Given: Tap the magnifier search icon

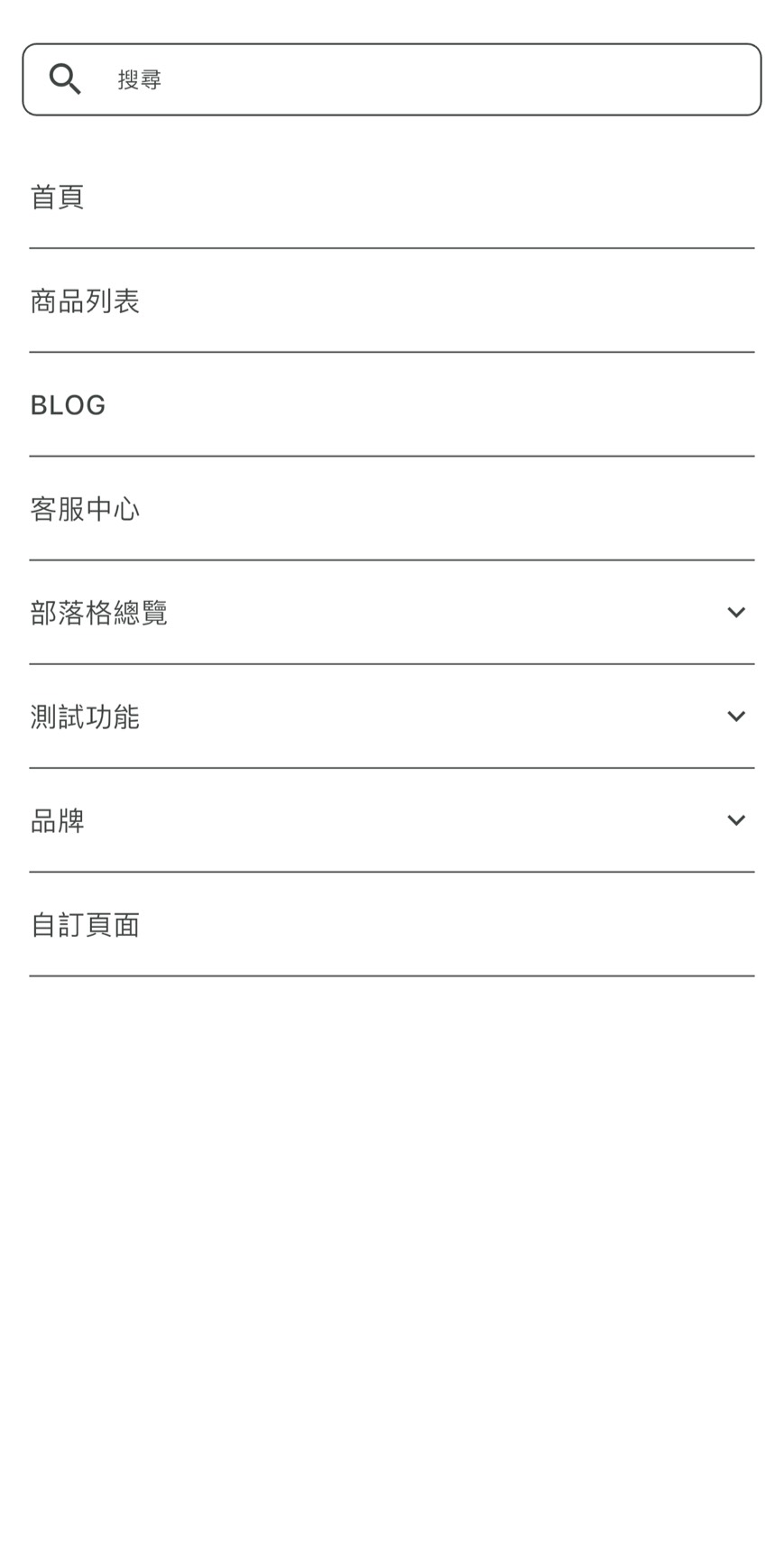Looking at the screenshot, I should click(x=65, y=79).
